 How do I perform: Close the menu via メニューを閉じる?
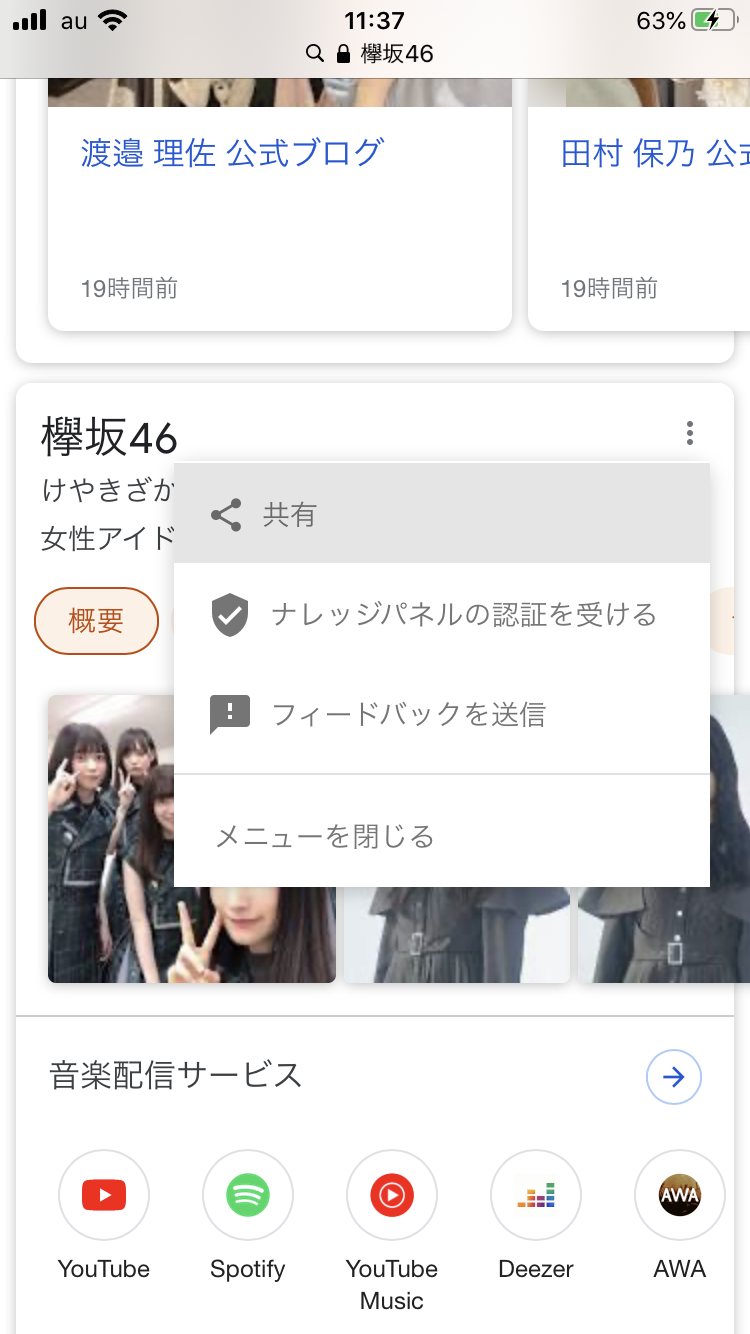pyautogui.click(x=440, y=835)
